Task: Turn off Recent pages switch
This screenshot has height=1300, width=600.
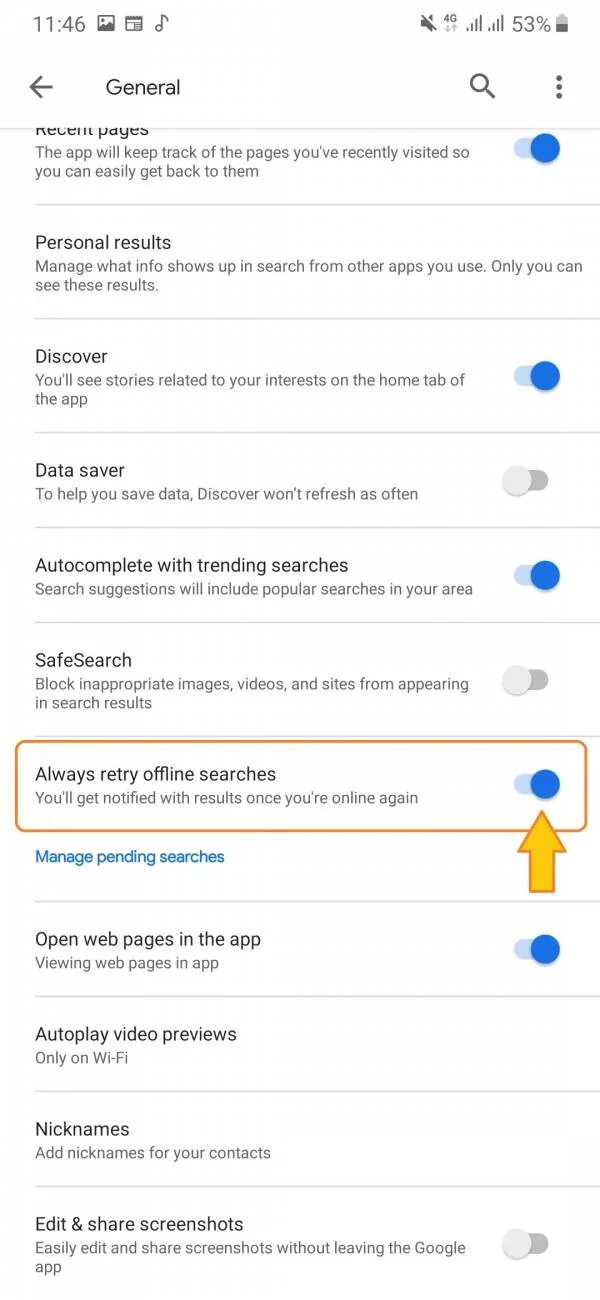Action: (537, 149)
